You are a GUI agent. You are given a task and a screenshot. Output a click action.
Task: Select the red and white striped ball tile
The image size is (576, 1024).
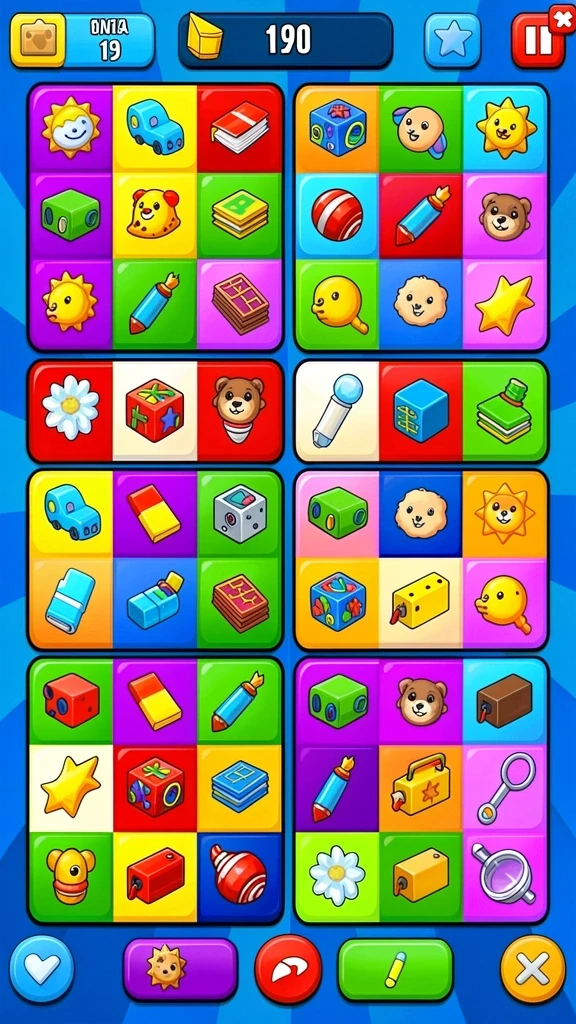pyautogui.click(x=336, y=216)
